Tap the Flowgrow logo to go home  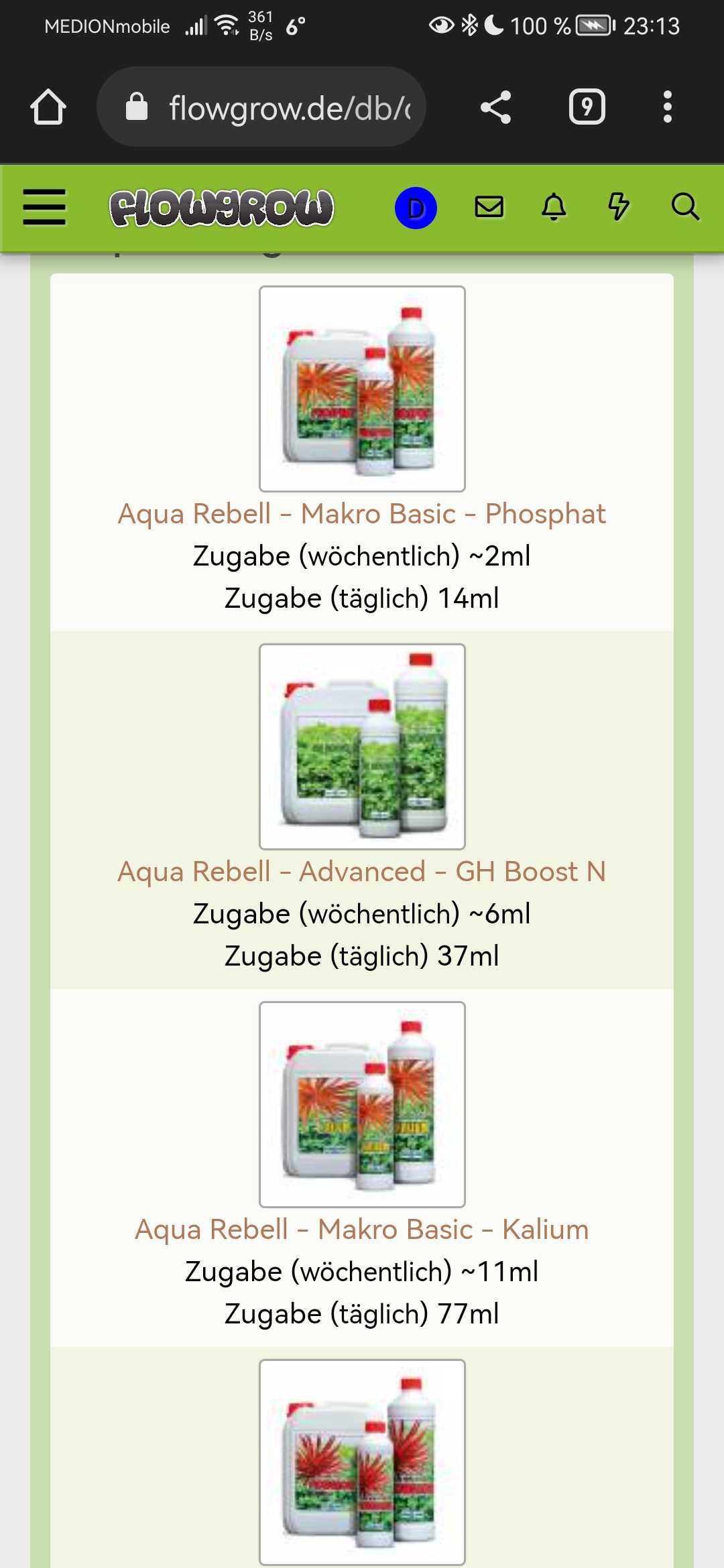(x=221, y=208)
